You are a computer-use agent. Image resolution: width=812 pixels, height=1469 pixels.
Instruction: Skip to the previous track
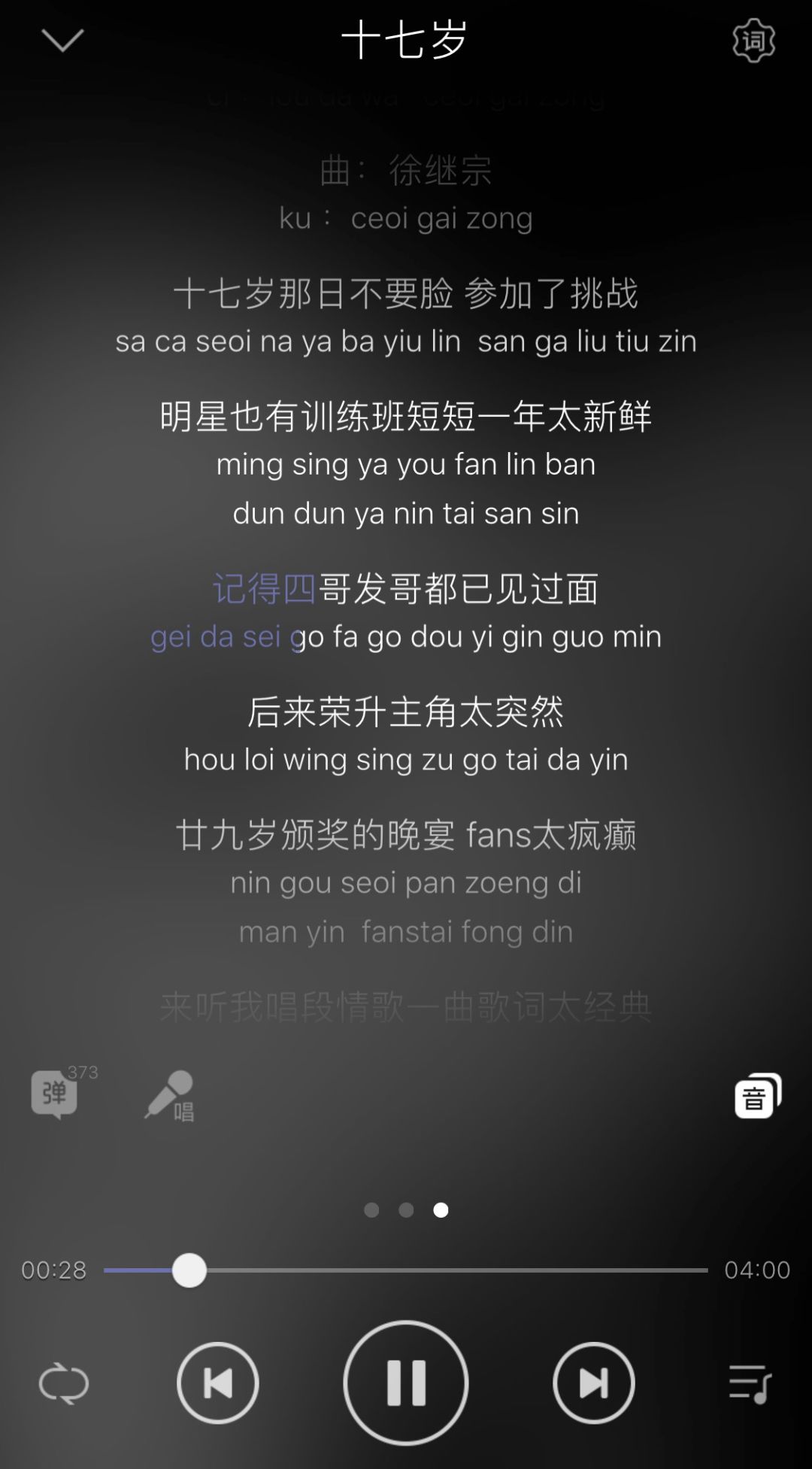218,1382
